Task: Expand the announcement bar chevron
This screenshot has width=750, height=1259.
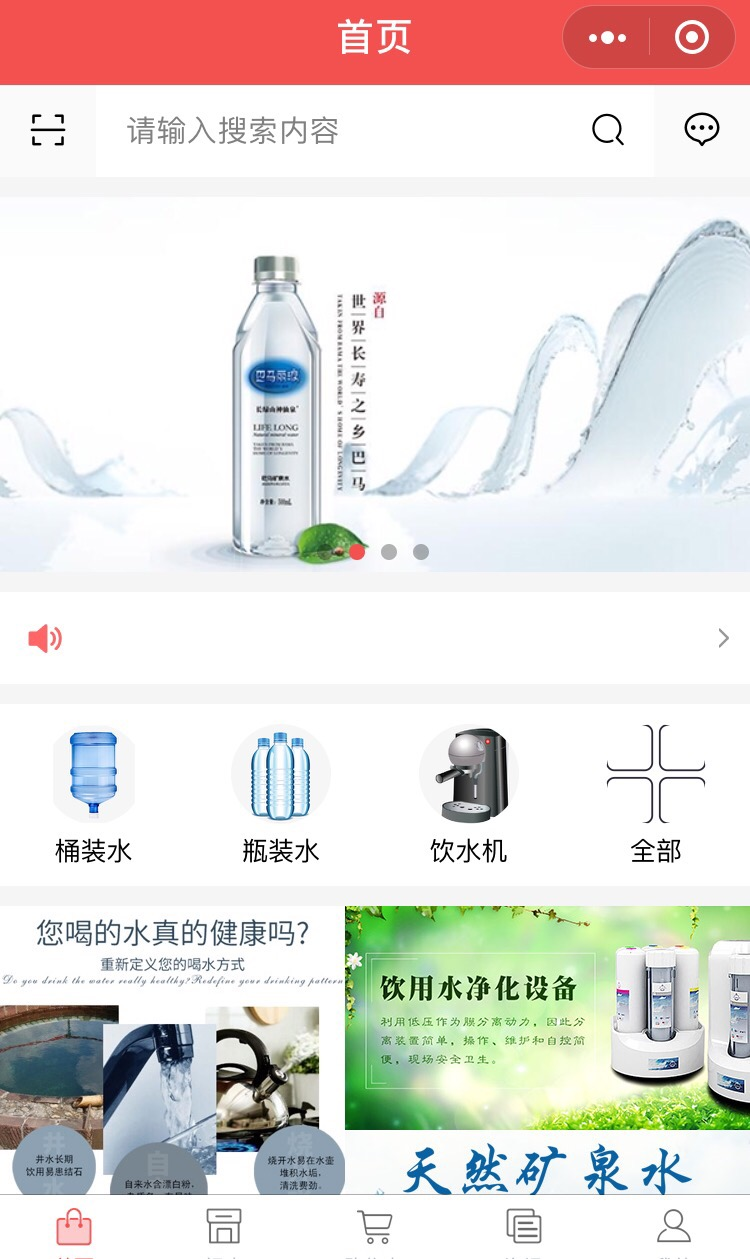Action: pos(723,638)
